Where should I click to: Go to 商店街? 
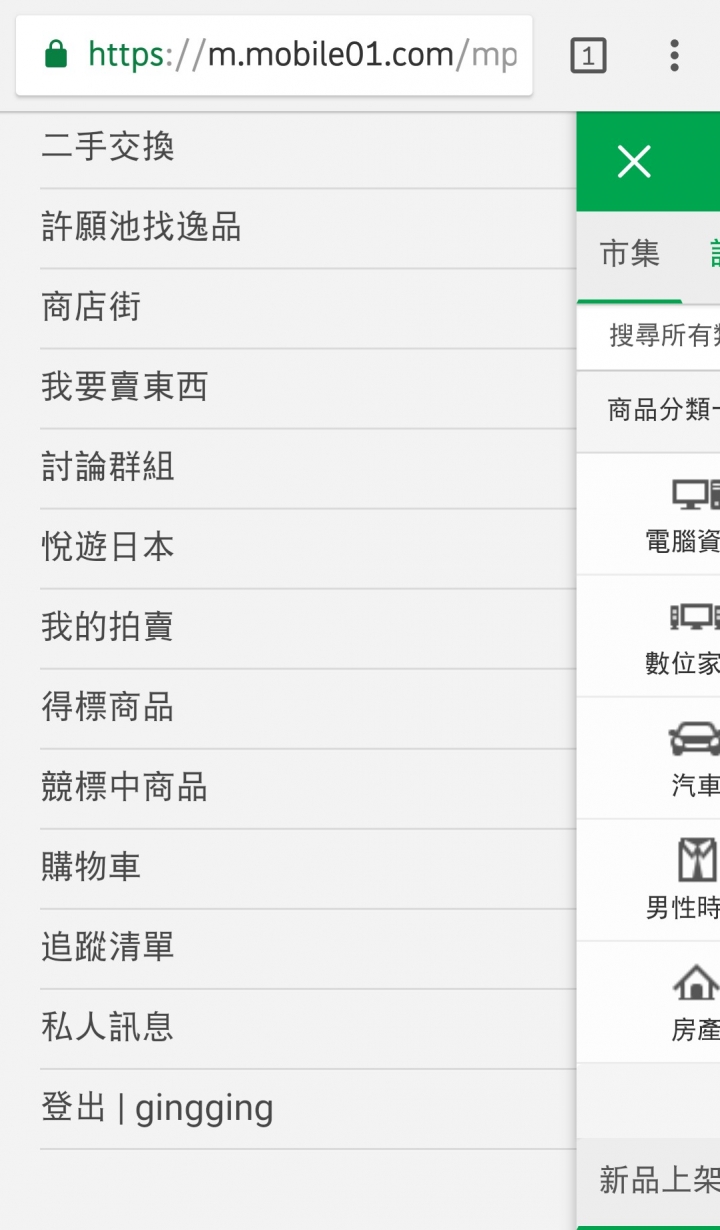coord(91,307)
